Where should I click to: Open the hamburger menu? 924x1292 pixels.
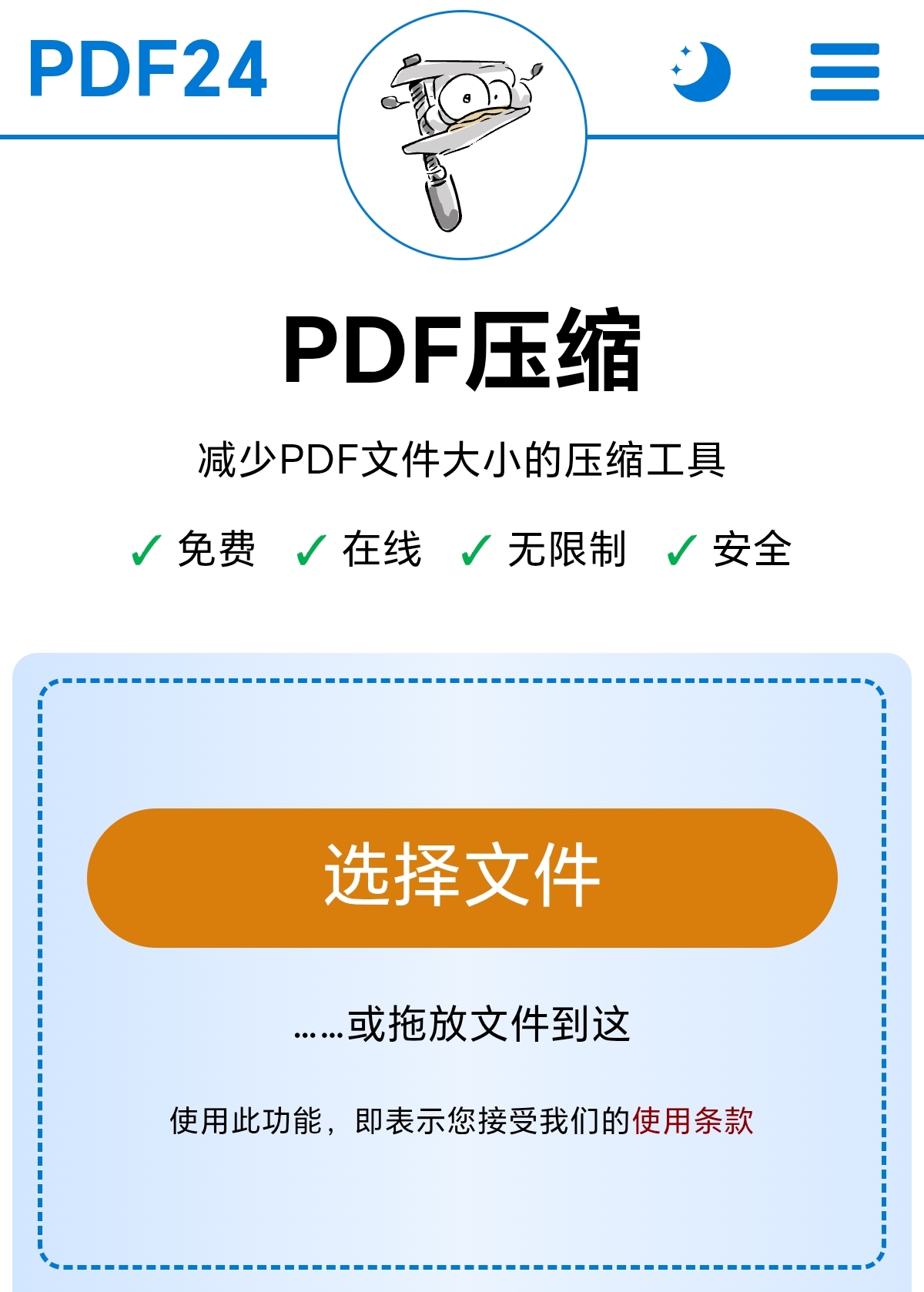pos(845,72)
